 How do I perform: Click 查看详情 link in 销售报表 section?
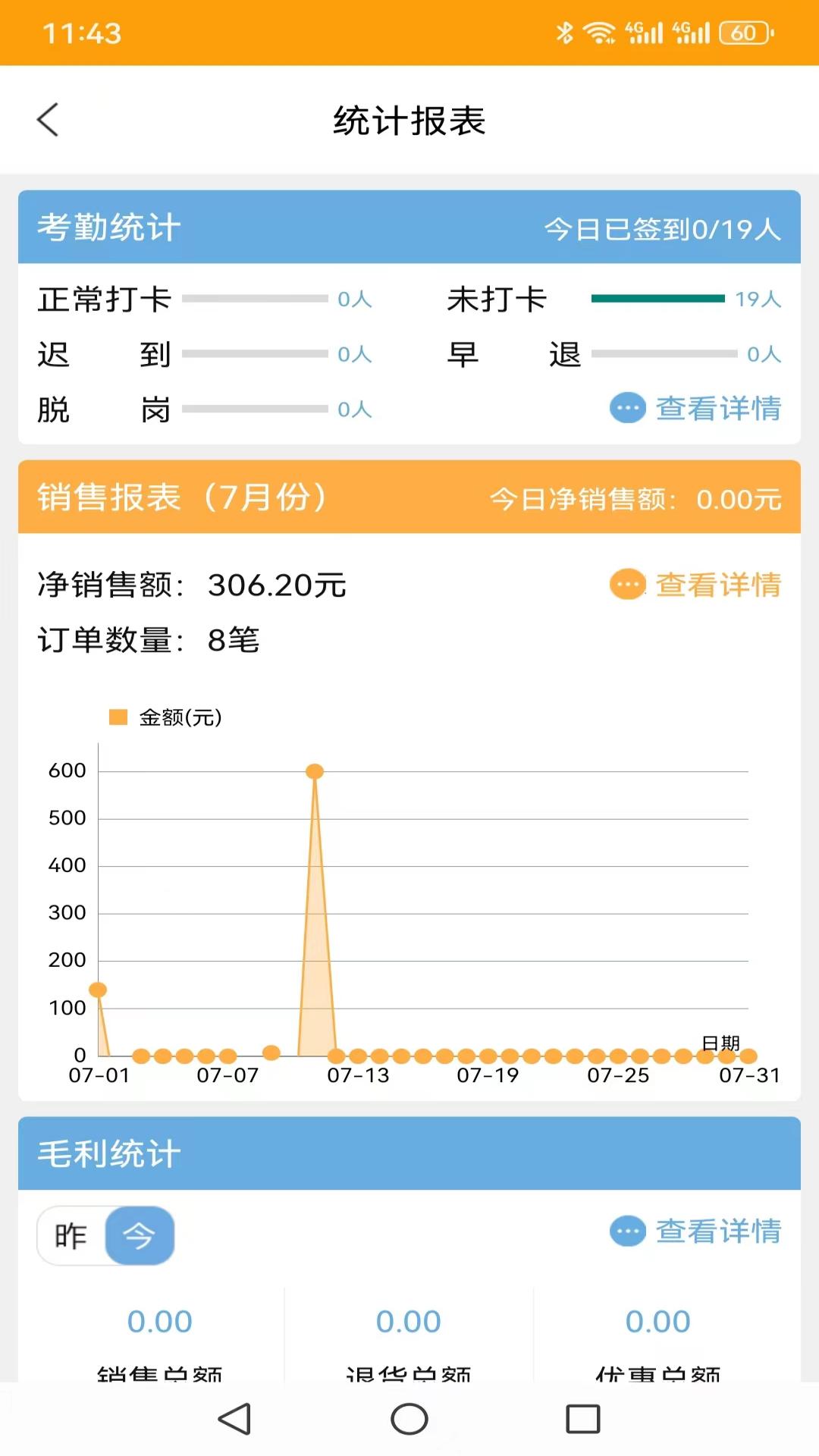click(x=718, y=585)
